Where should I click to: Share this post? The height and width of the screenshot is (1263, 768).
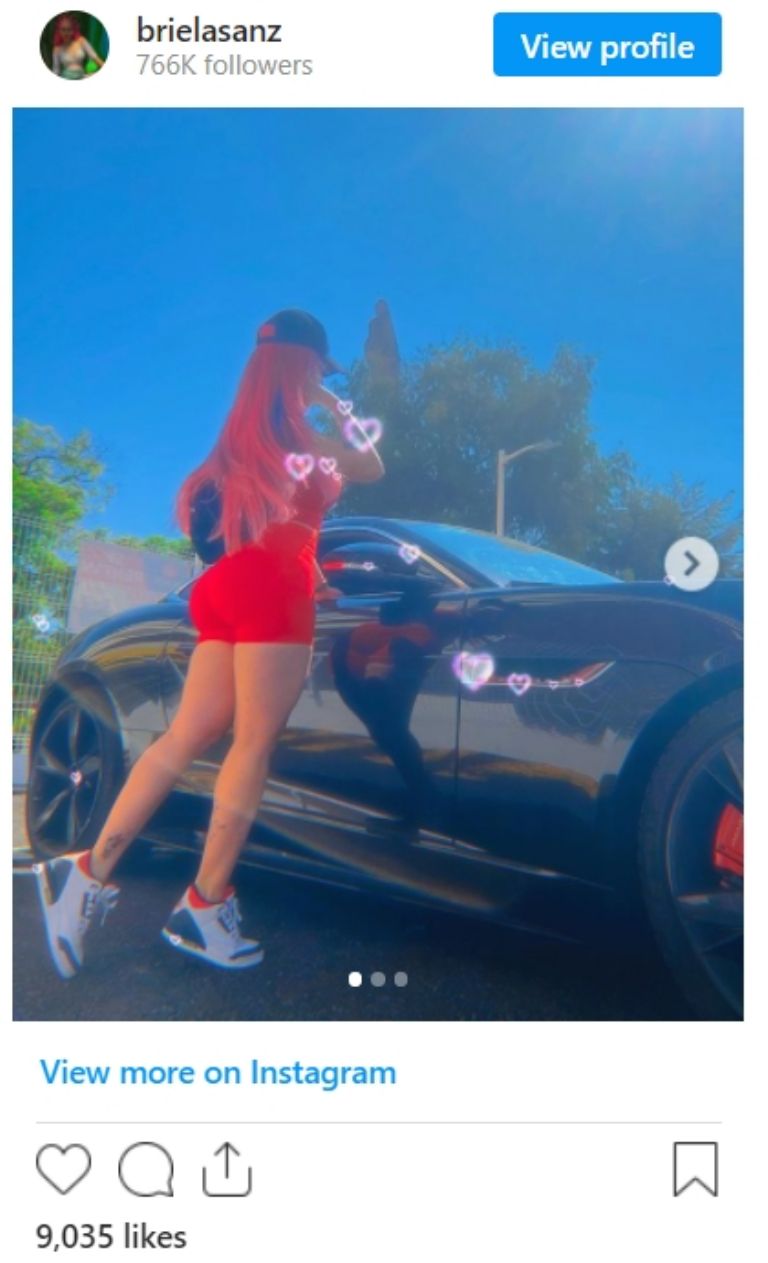point(227,1169)
